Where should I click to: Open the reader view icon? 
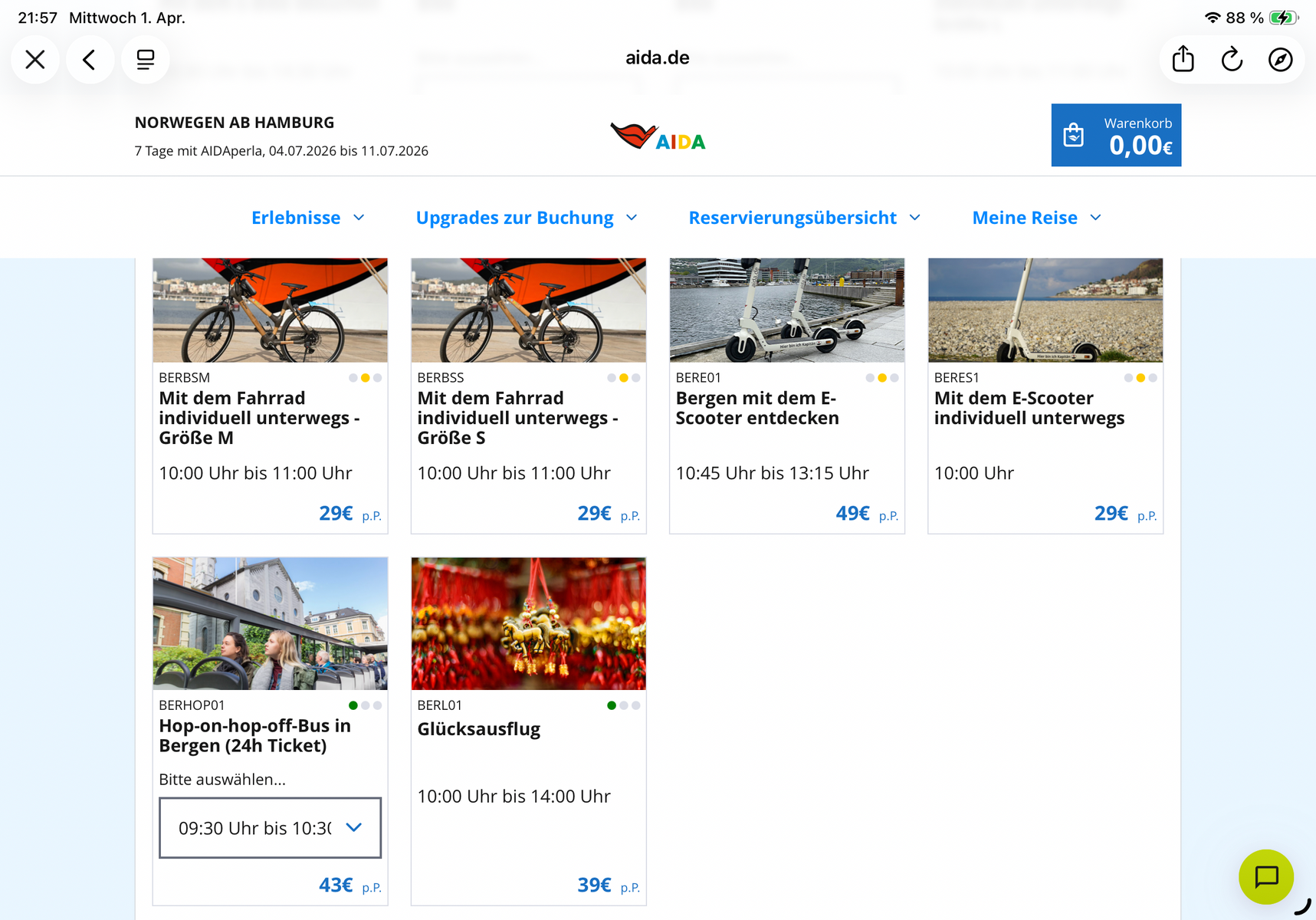coord(145,60)
